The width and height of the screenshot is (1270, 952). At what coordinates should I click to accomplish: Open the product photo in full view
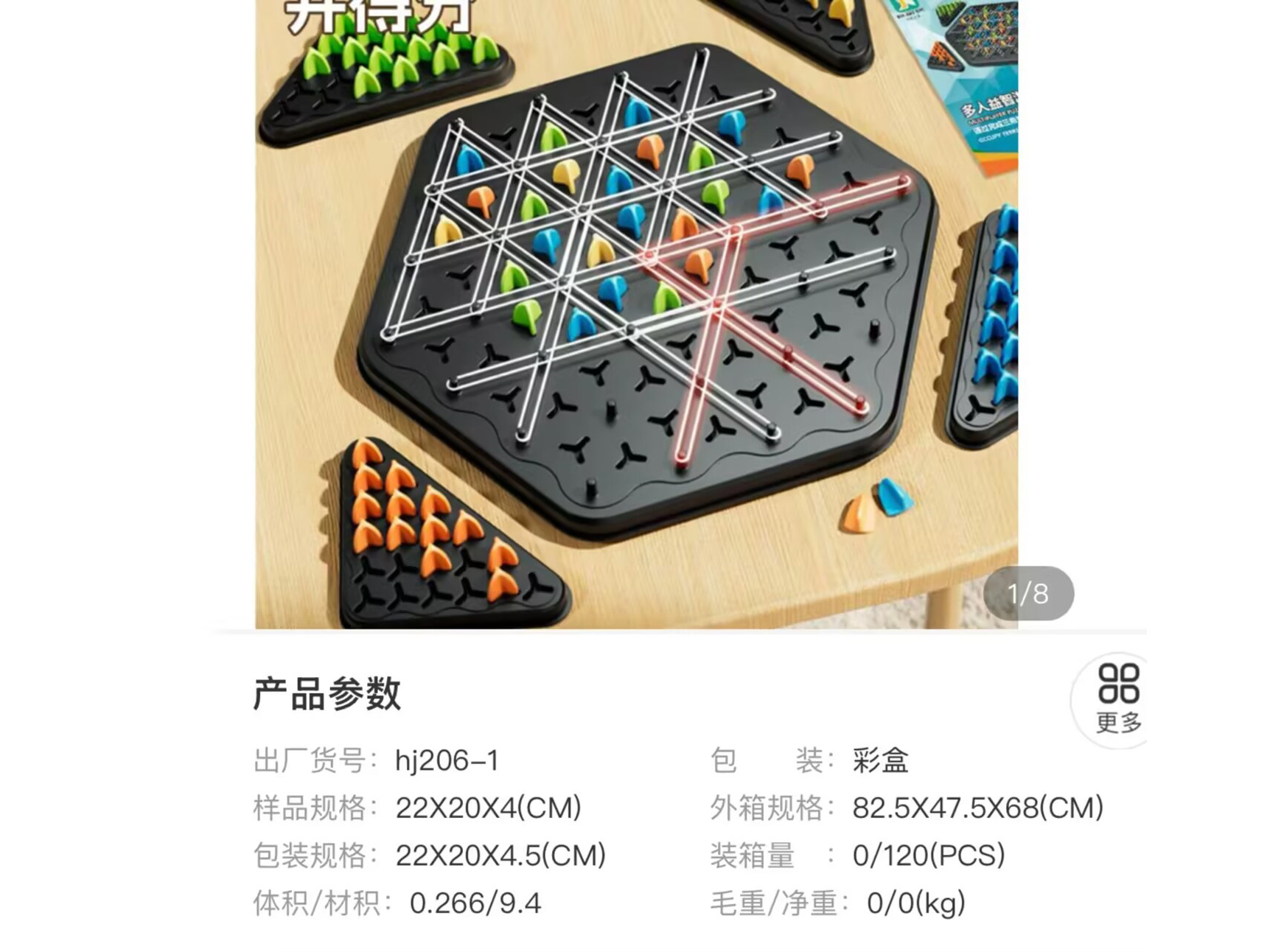pyautogui.click(x=635, y=313)
